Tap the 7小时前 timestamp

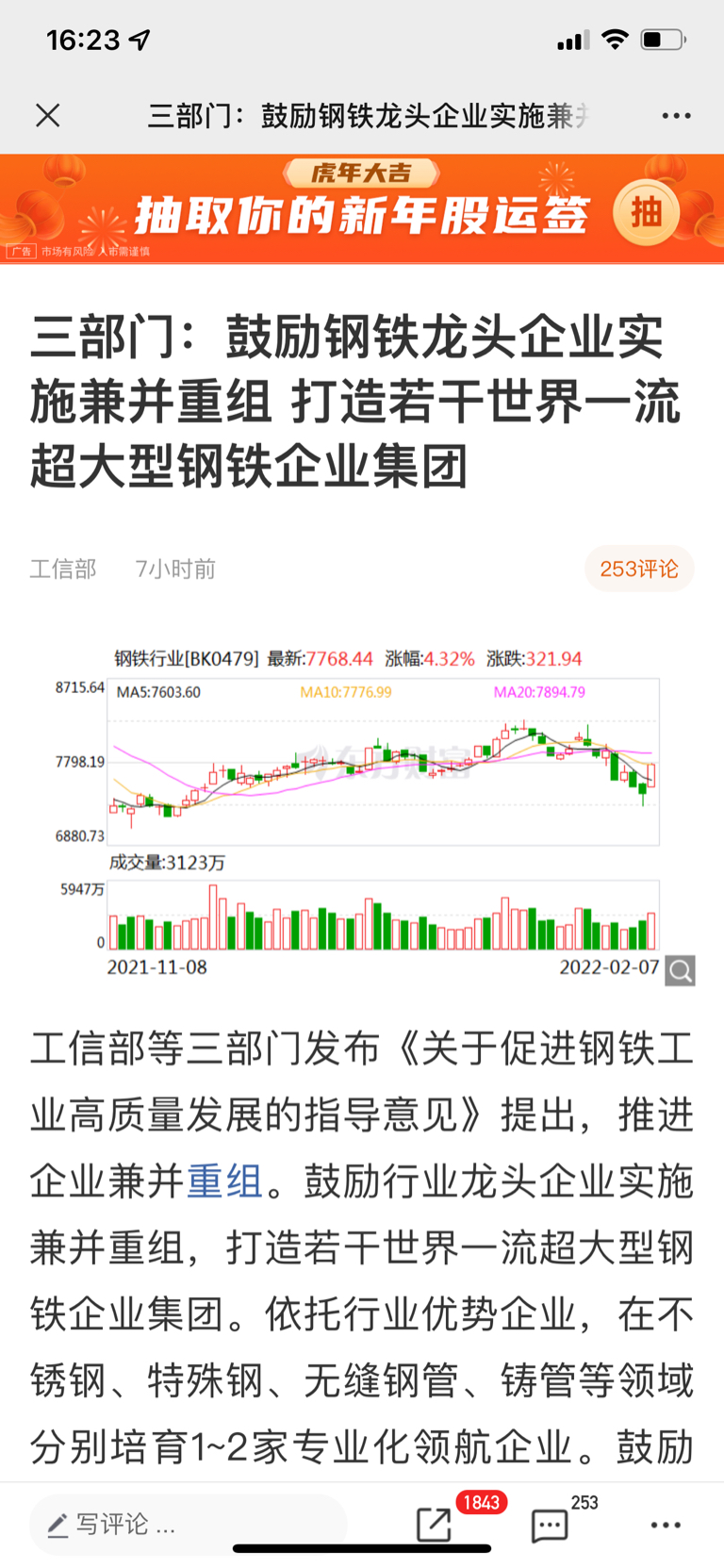[x=175, y=569]
